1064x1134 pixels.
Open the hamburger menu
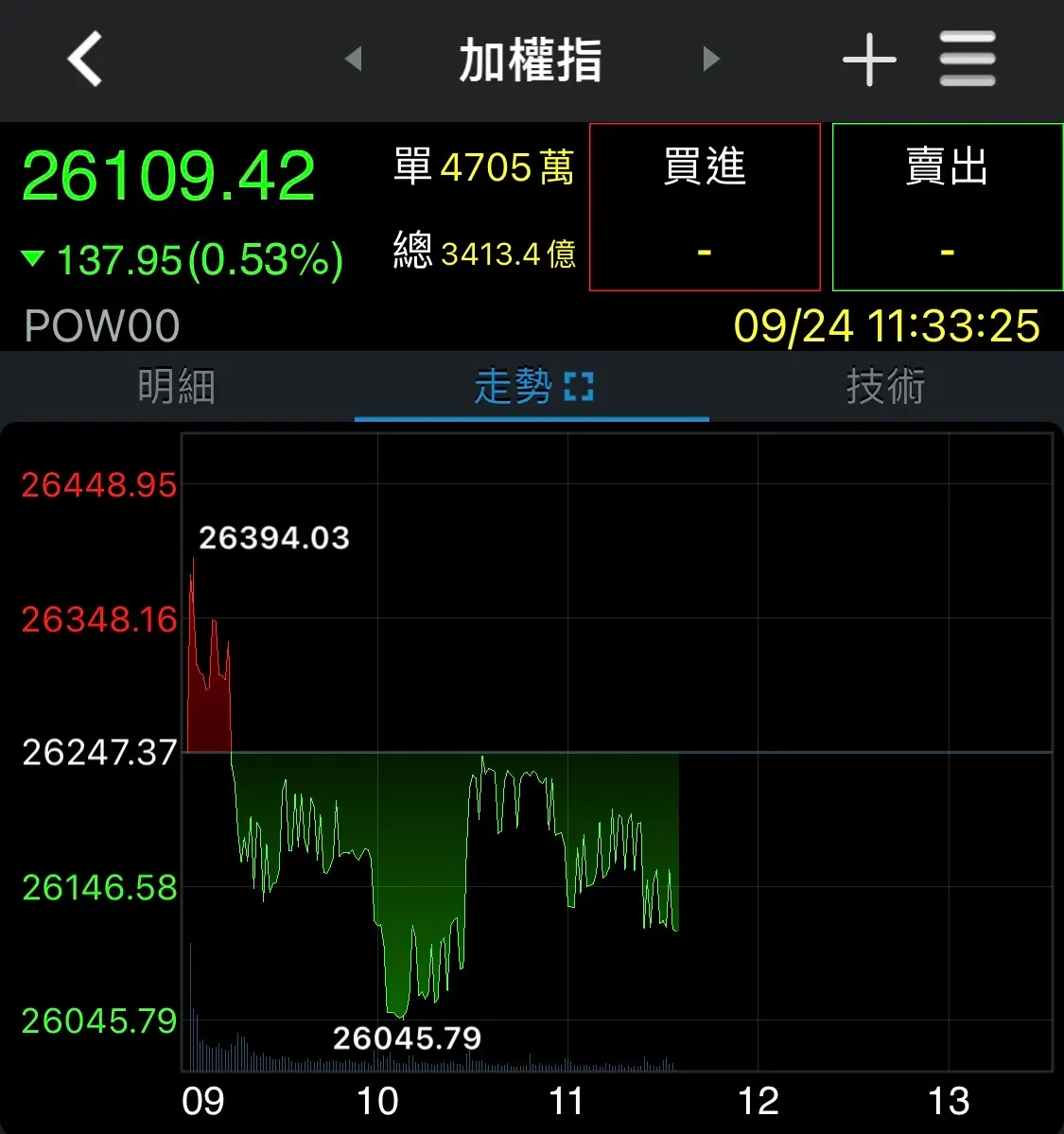(x=967, y=59)
